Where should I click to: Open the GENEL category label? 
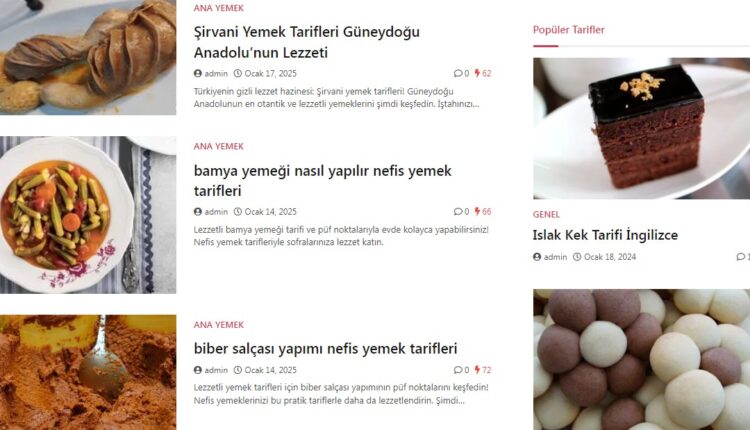[x=546, y=214]
